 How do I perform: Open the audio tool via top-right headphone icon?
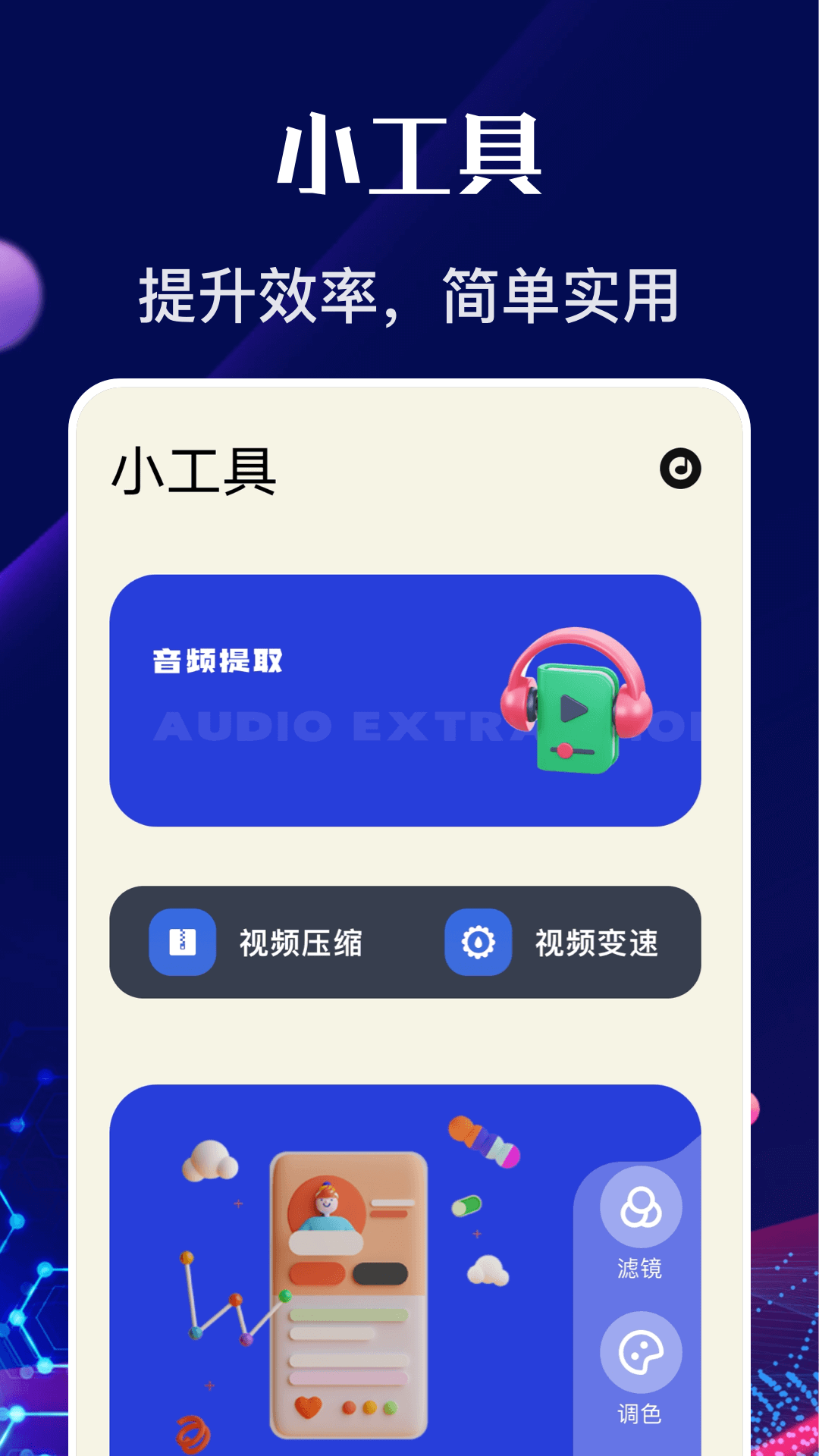[683, 472]
